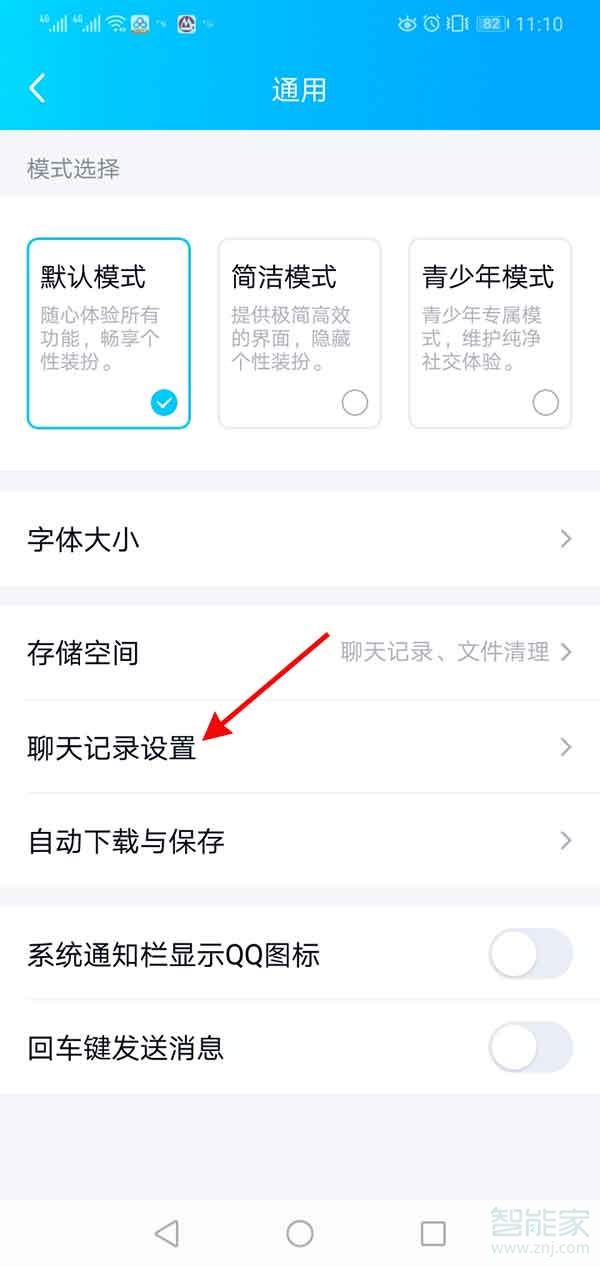600x1267 pixels.
Task: Go back from the 通用 settings page
Action: 37,89
